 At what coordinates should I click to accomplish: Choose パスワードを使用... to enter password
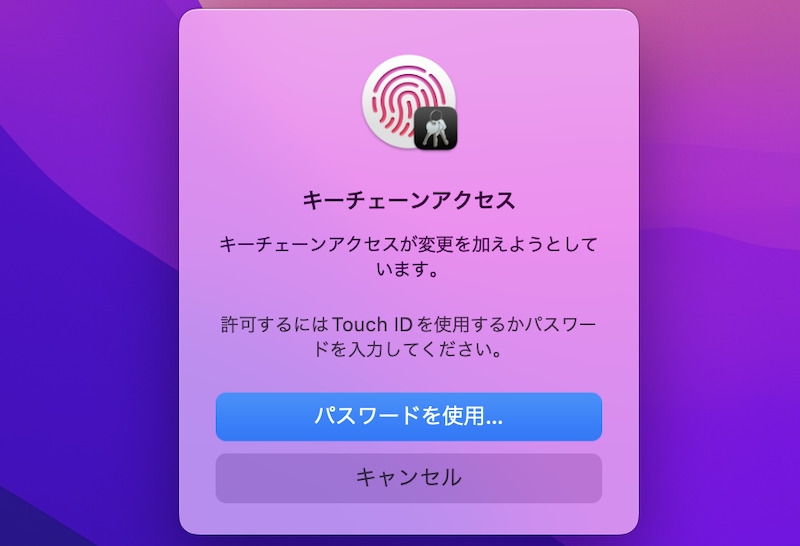[x=408, y=417]
